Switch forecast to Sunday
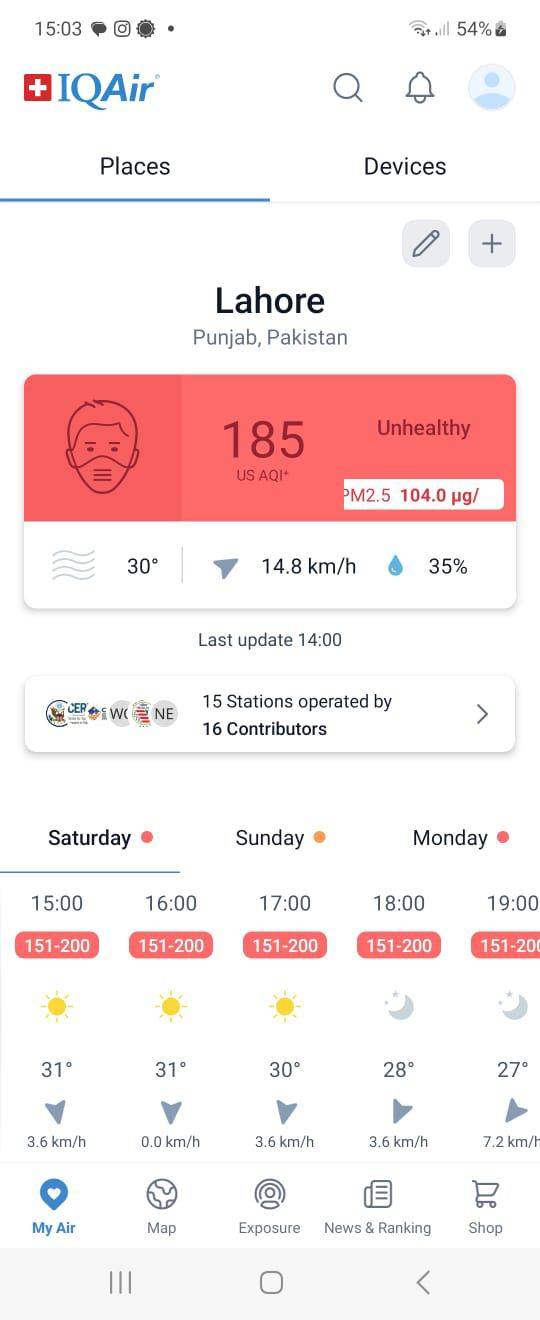Screen dimensions: 540x1320 (280, 838)
